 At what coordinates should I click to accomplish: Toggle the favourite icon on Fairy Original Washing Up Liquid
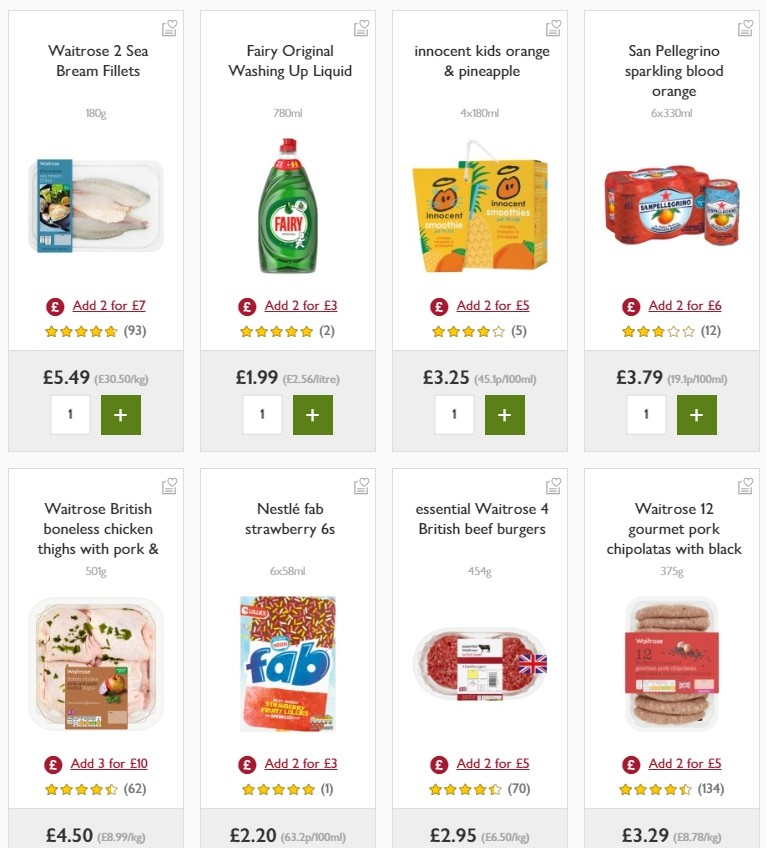(361, 28)
